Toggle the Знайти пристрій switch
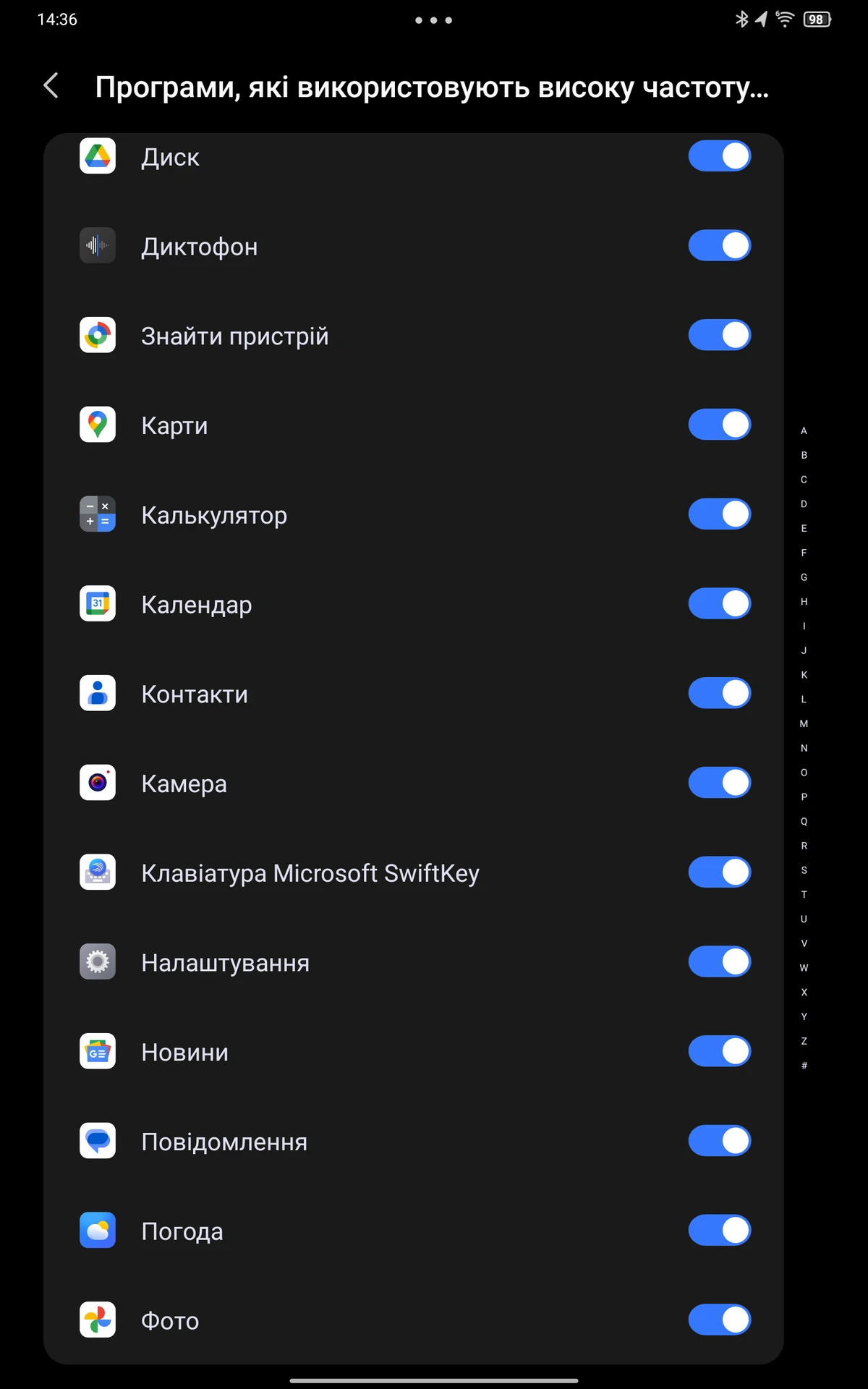This screenshot has height=1389, width=868. [x=720, y=336]
